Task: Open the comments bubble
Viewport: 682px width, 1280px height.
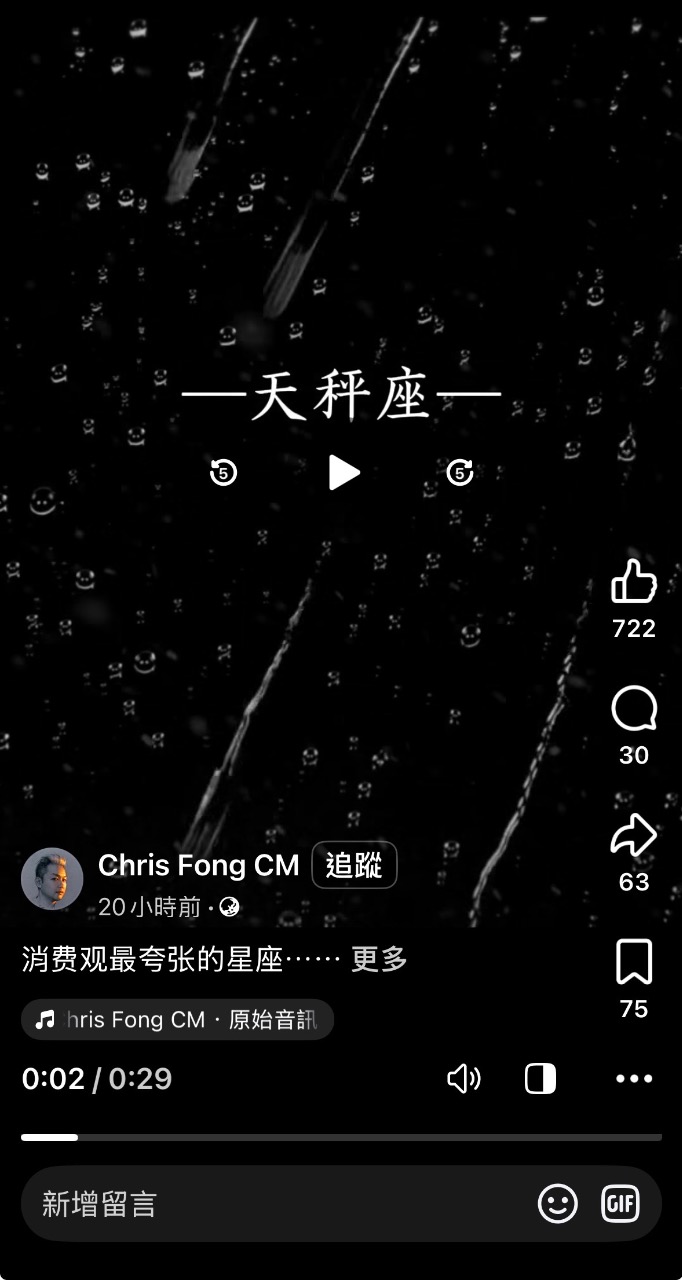Action: coord(634,711)
